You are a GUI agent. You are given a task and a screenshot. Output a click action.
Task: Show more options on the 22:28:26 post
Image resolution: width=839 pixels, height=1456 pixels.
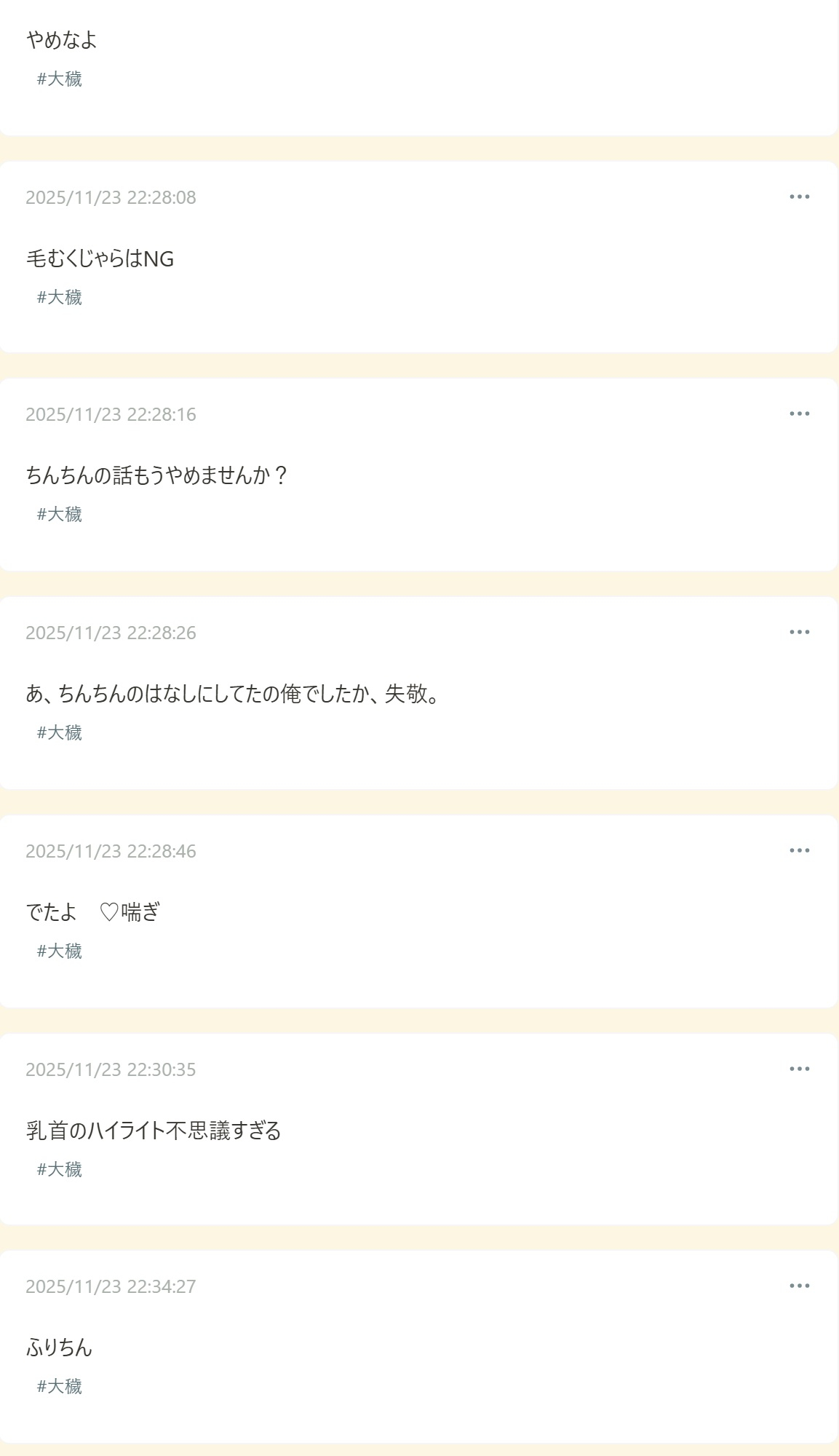[799, 632]
